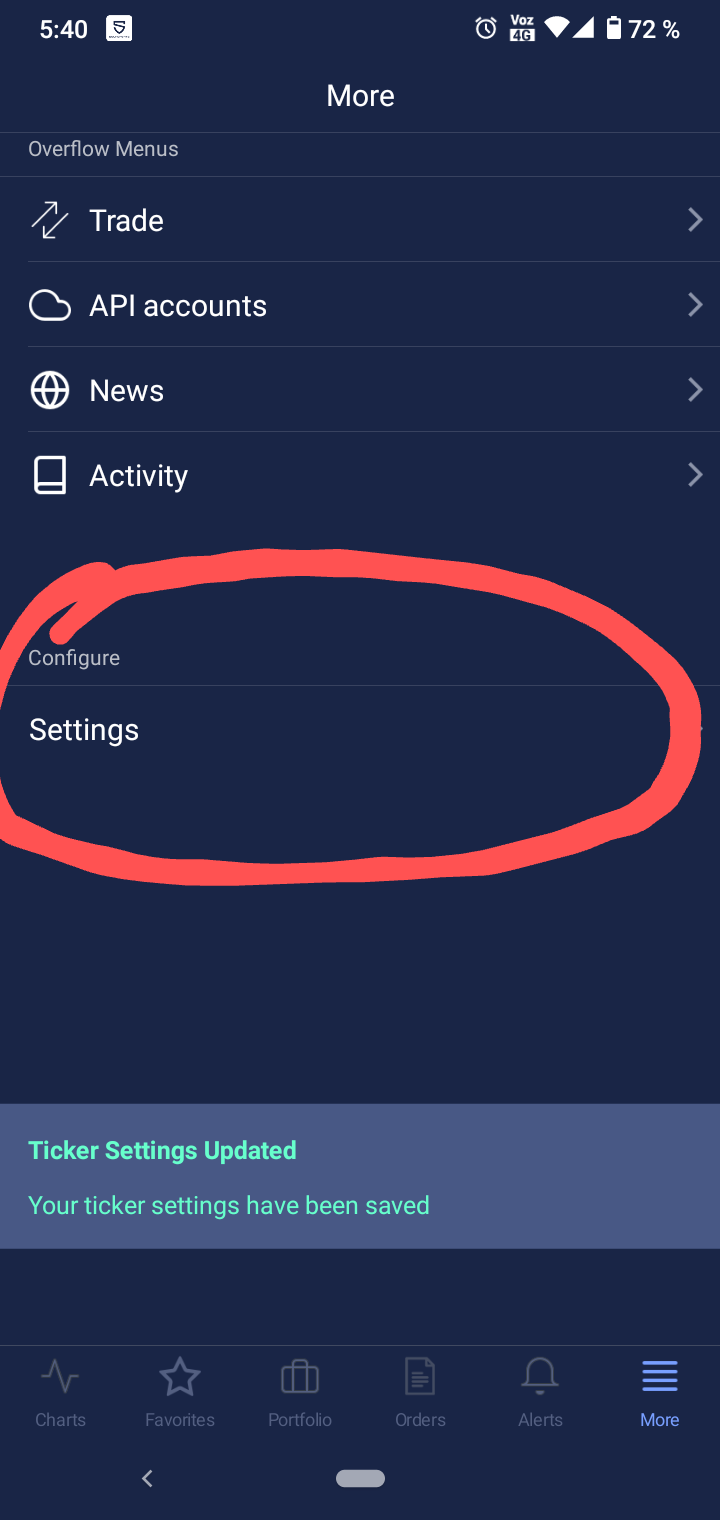Open Settings under Configure
This screenshot has width=720, height=1520.
coord(360,730)
